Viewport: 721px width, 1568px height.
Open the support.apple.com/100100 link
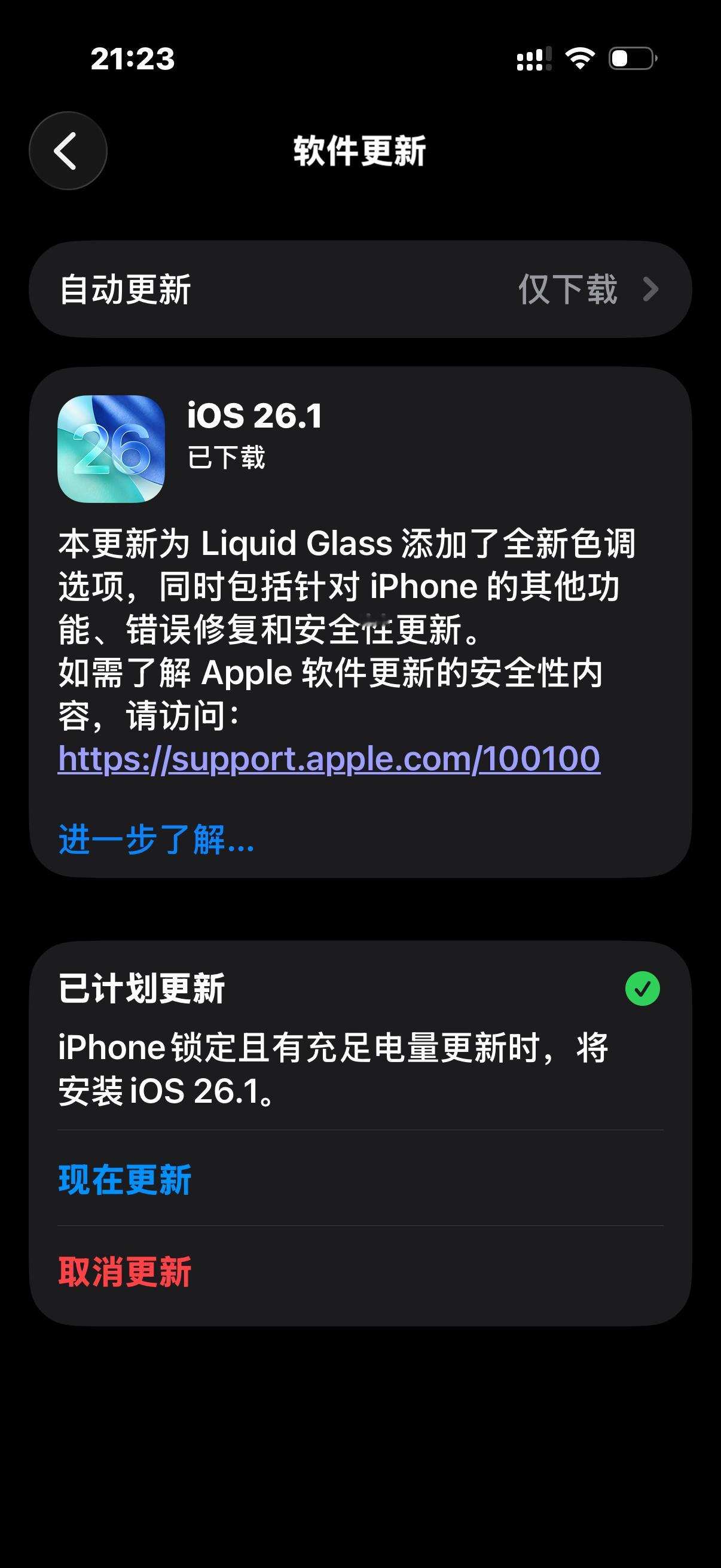click(x=329, y=758)
